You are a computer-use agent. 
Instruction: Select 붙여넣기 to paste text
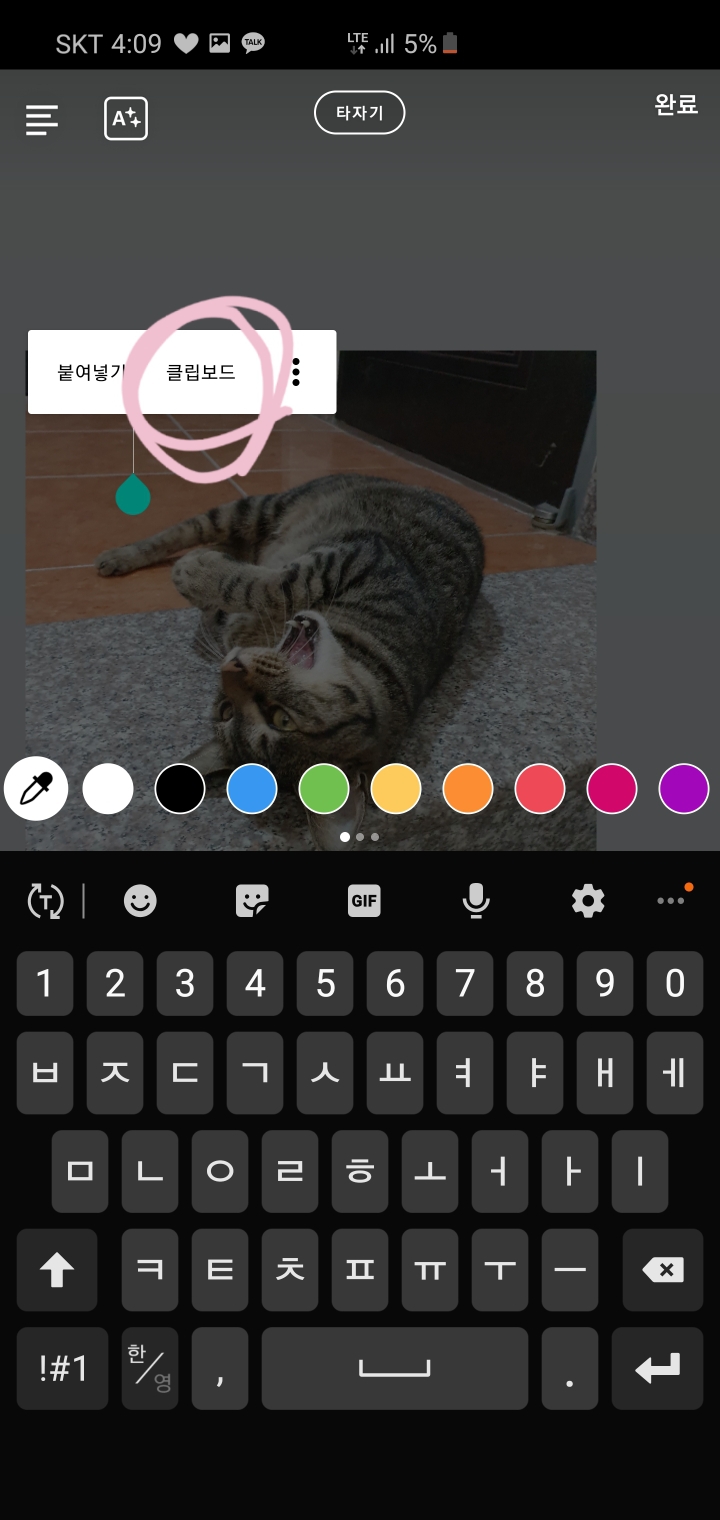(90, 373)
